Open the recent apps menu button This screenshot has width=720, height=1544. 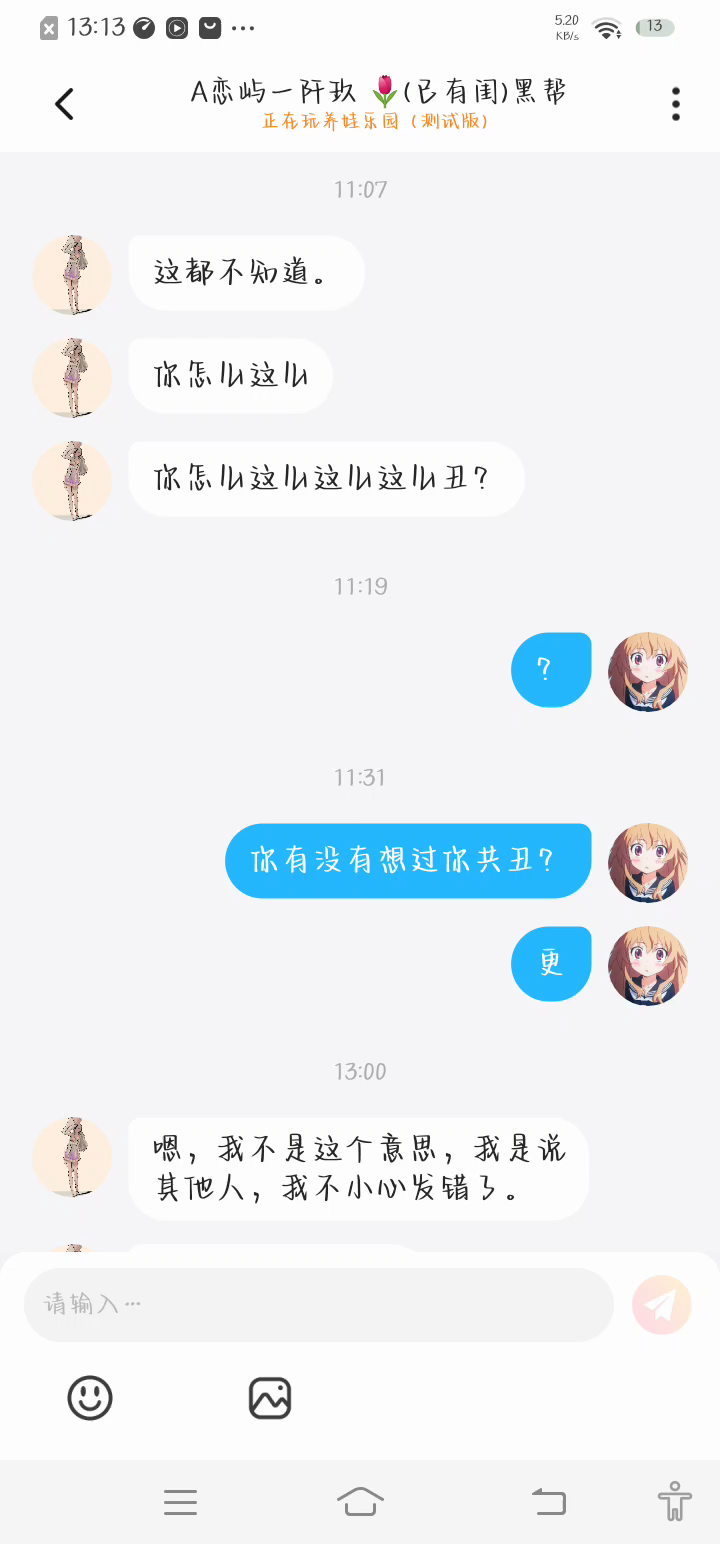180,1501
